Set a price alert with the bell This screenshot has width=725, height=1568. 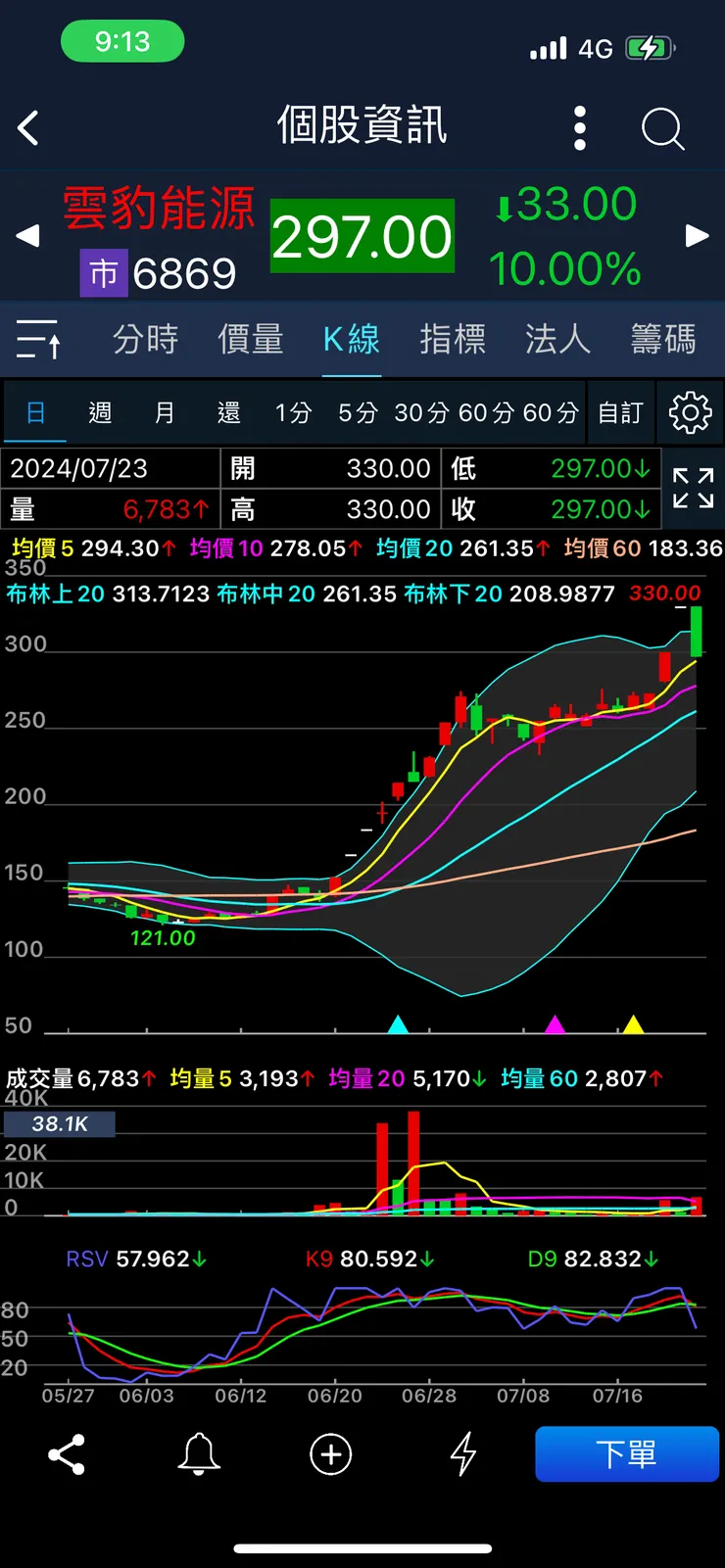click(199, 1454)
